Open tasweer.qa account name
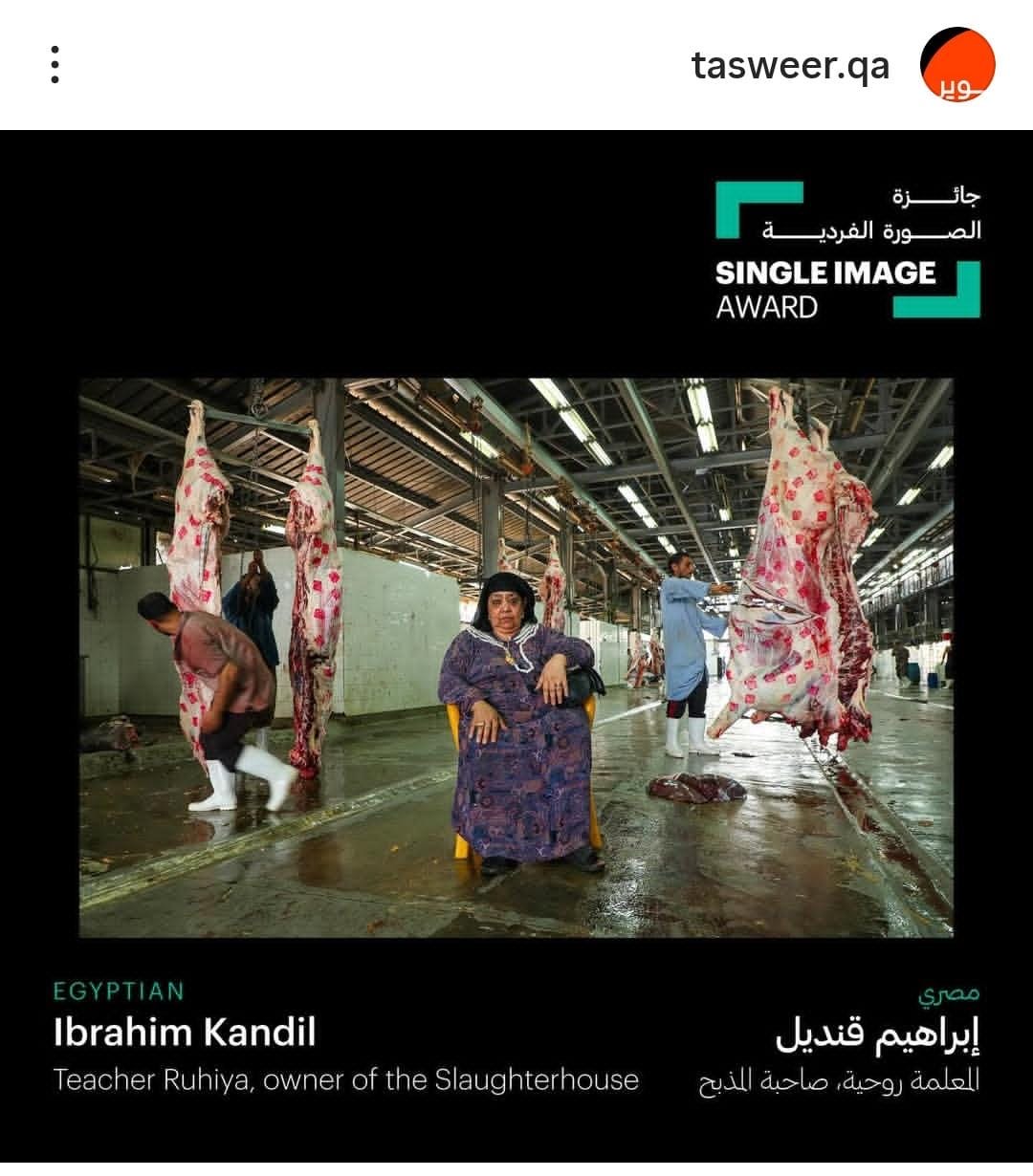The width and height of the screenshot is (1033, 1176). [x=790, y=66]
